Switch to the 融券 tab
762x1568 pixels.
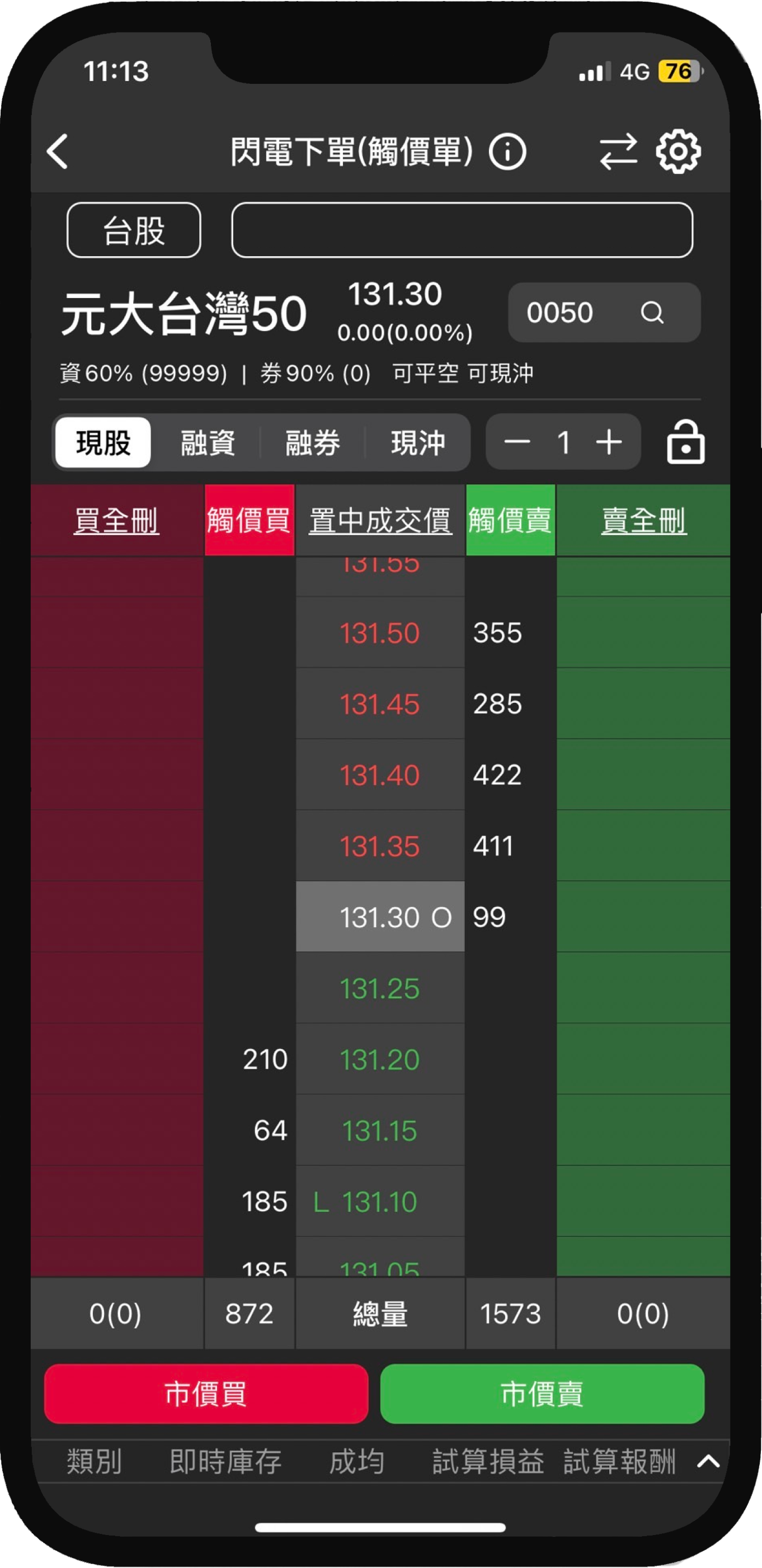(x=313, y=442)
